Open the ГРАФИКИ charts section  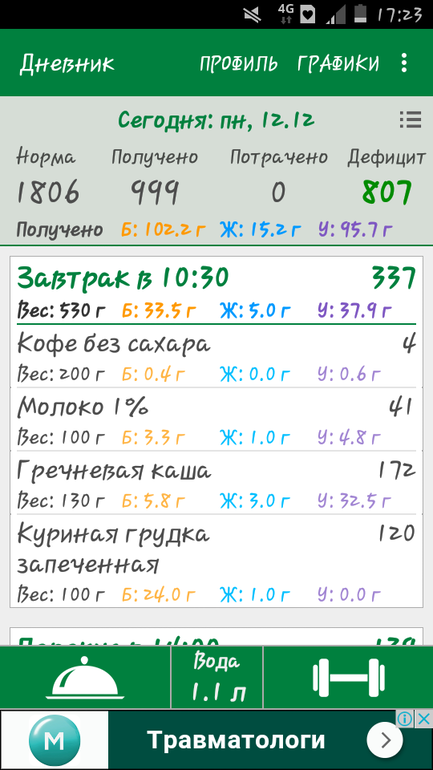coord(338,63)
